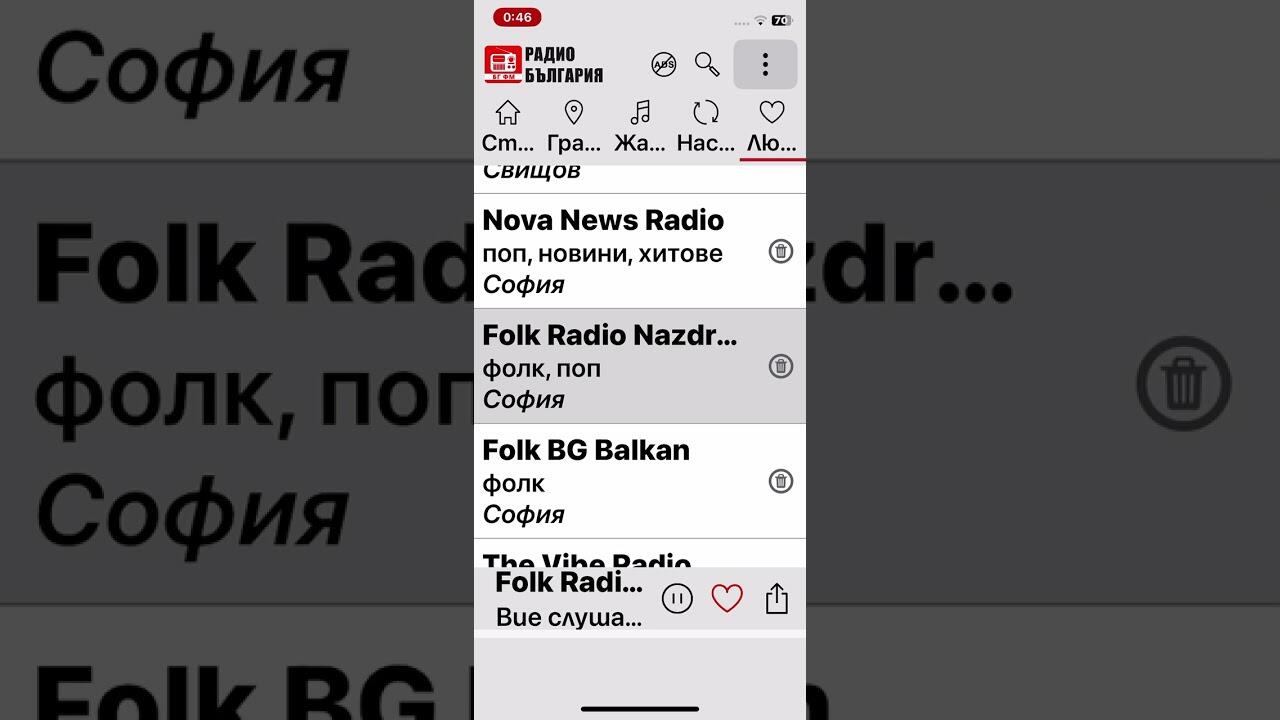This screenshot has height=720, width=1280.
Task: Share the currently playing station
Action: point(777,599)
